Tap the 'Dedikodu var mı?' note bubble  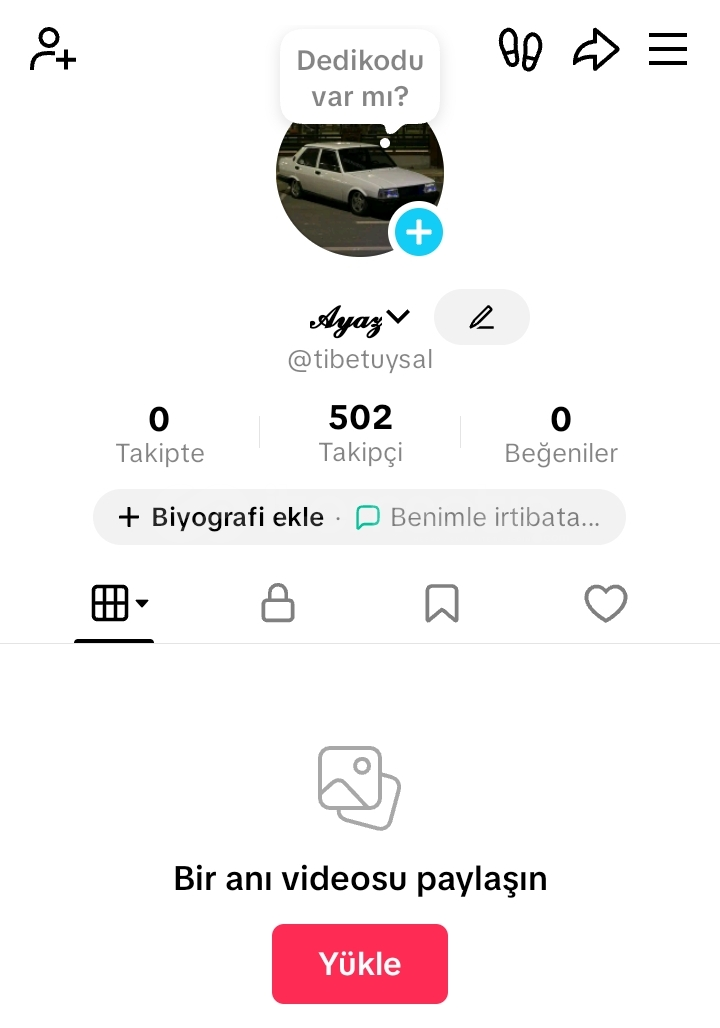point(360,78)
